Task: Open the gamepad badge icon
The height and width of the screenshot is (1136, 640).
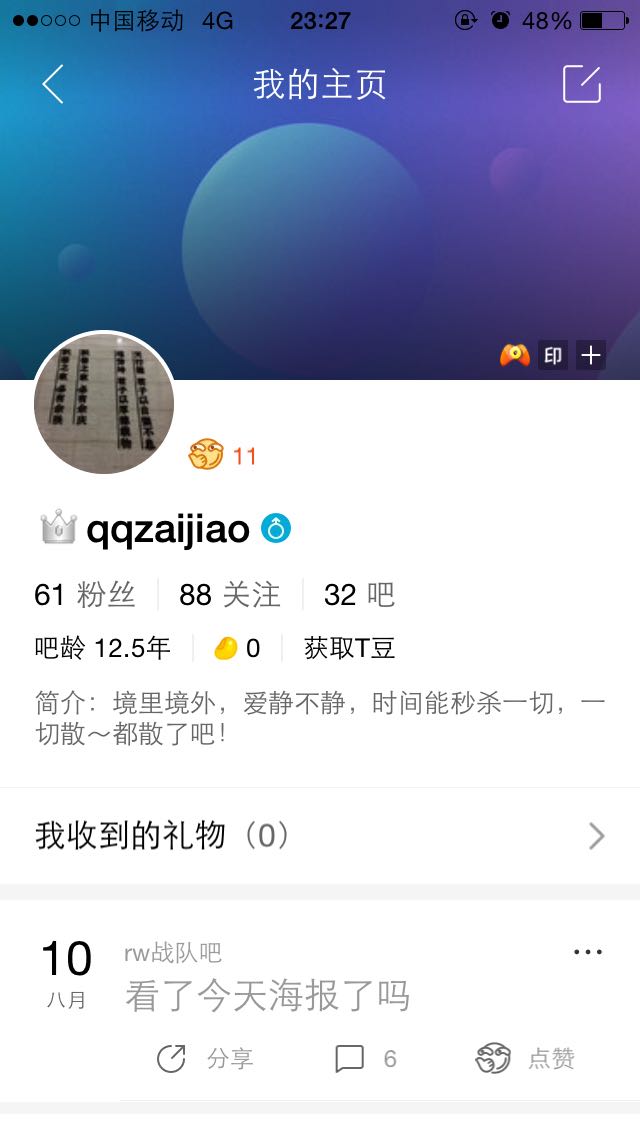Action: [x=515, y=355]
